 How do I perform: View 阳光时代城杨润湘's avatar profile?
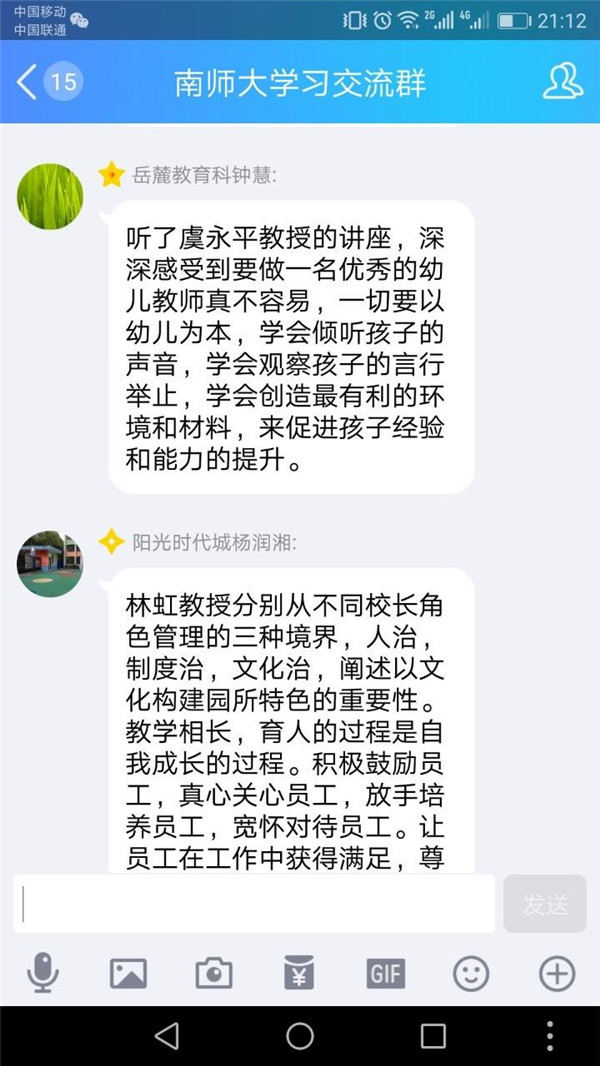pyautogui.click(x=50, y=564)
